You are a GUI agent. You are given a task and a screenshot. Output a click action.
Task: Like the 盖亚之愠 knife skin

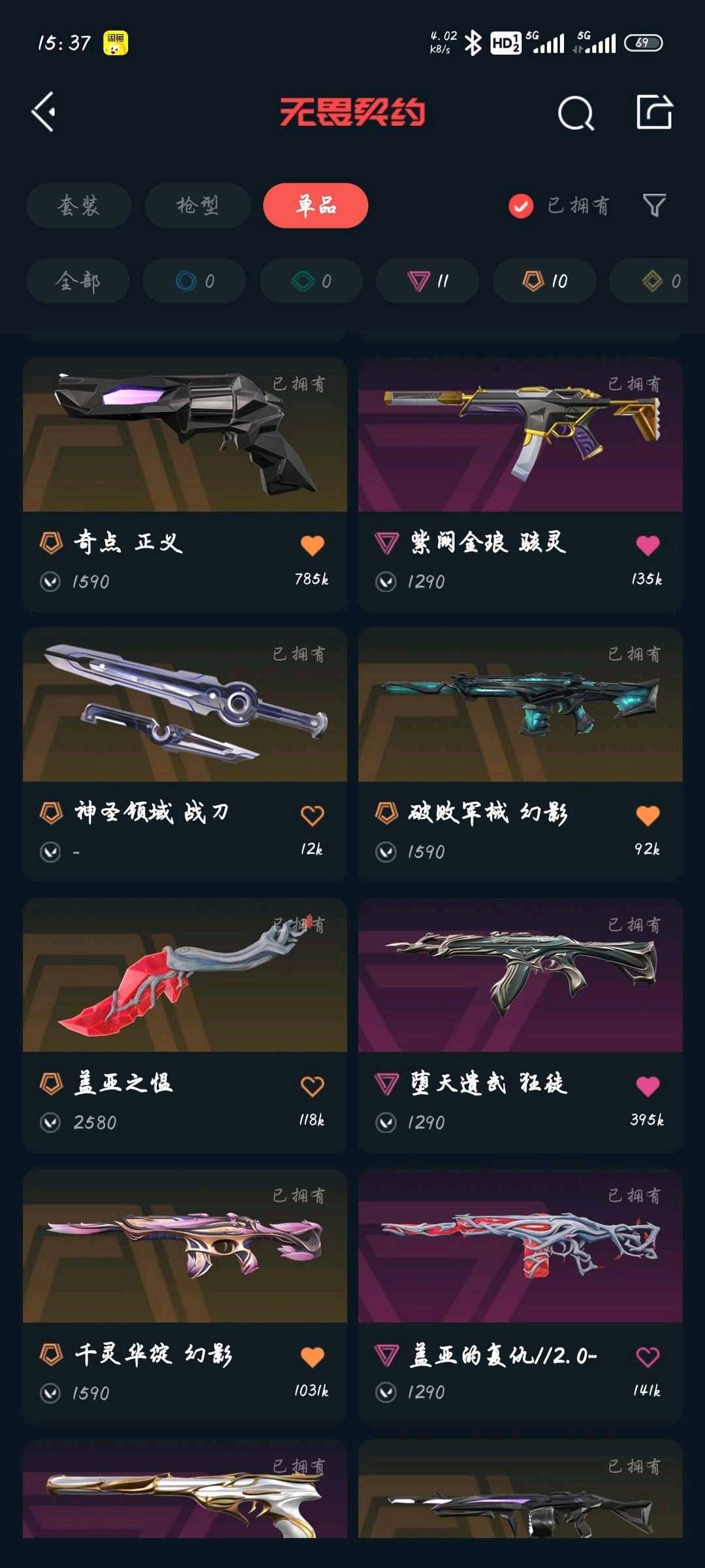(x=312, y=1086)
